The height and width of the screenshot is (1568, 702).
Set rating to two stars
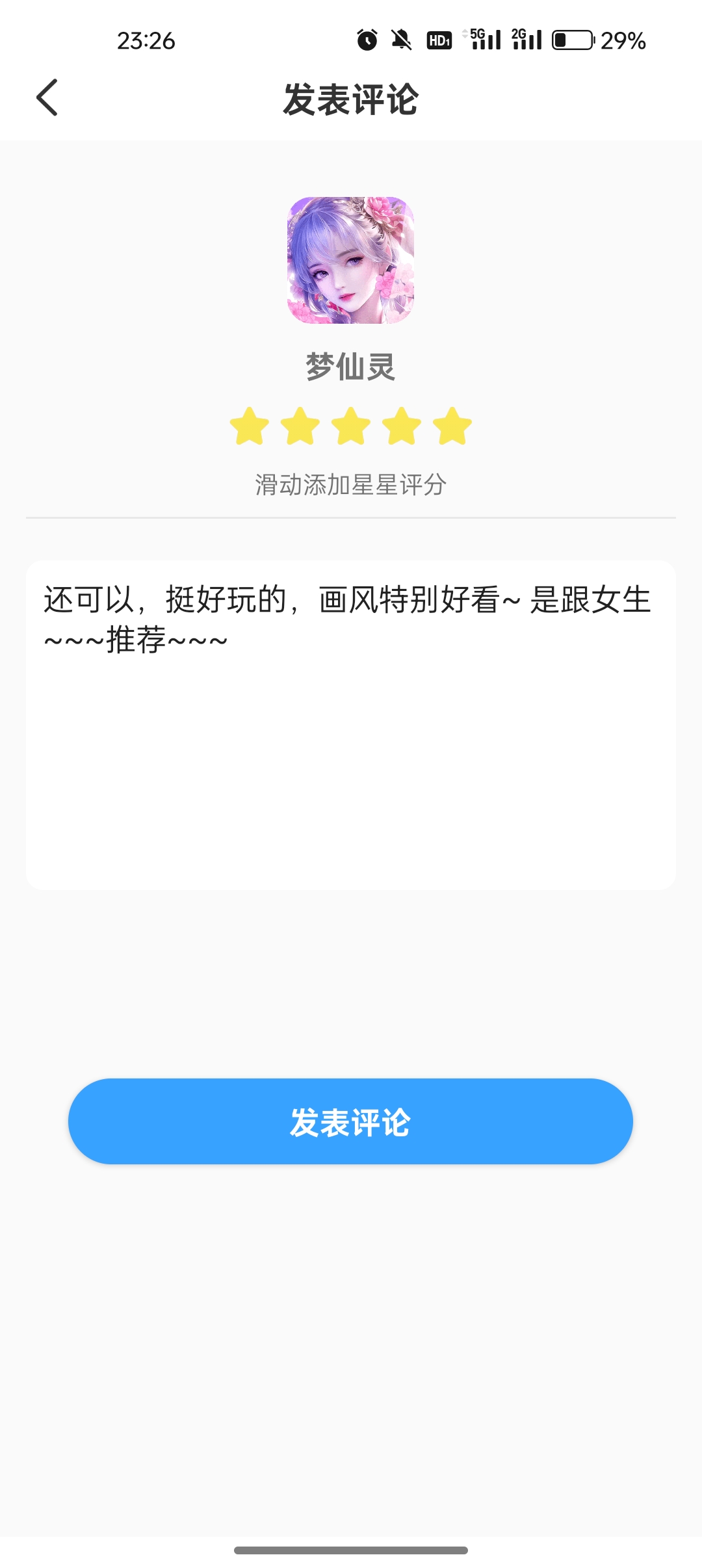[300, 426]
